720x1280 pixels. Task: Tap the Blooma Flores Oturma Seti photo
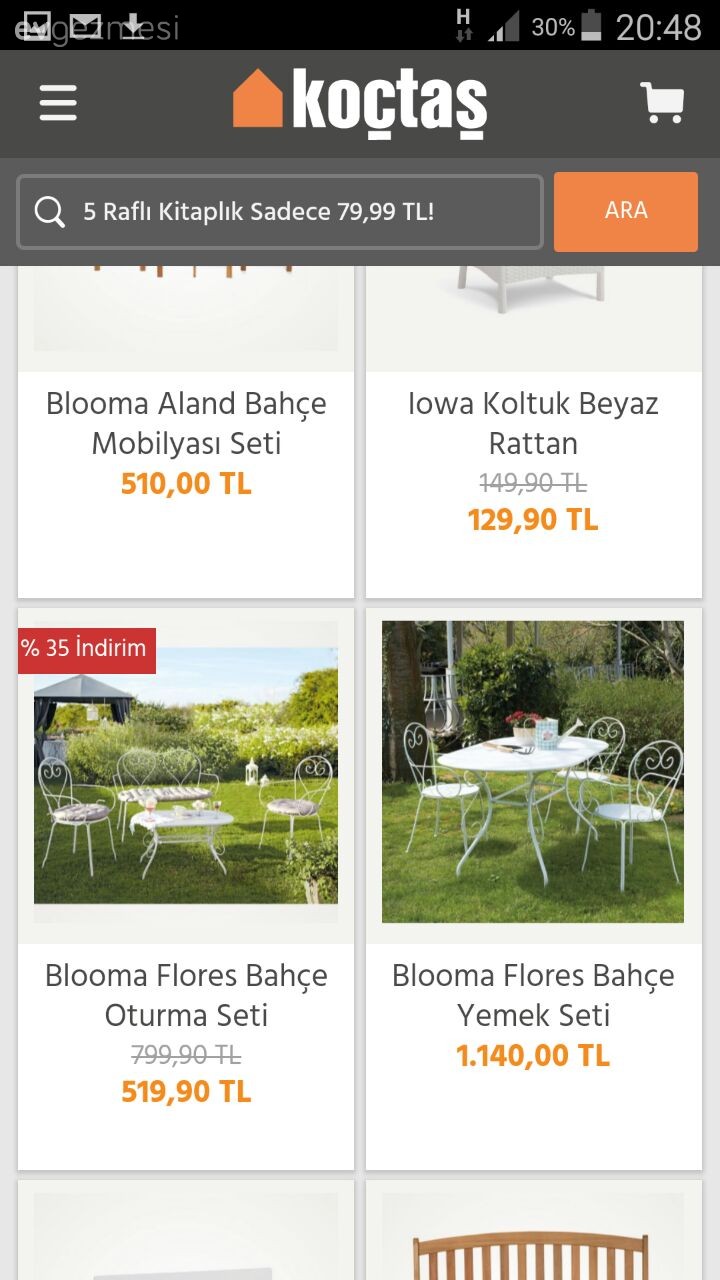click(x=186, y=771)
